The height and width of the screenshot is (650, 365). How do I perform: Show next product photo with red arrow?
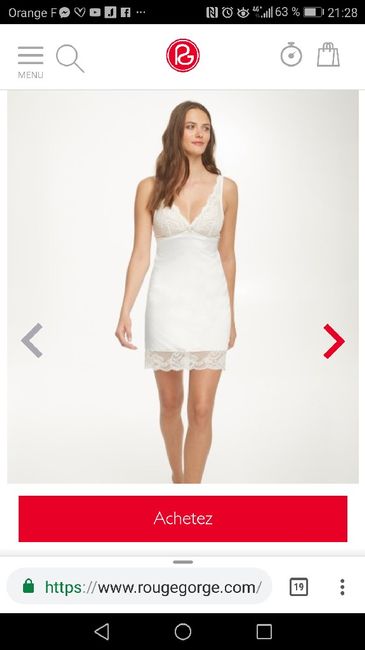(x=334, y=341)
